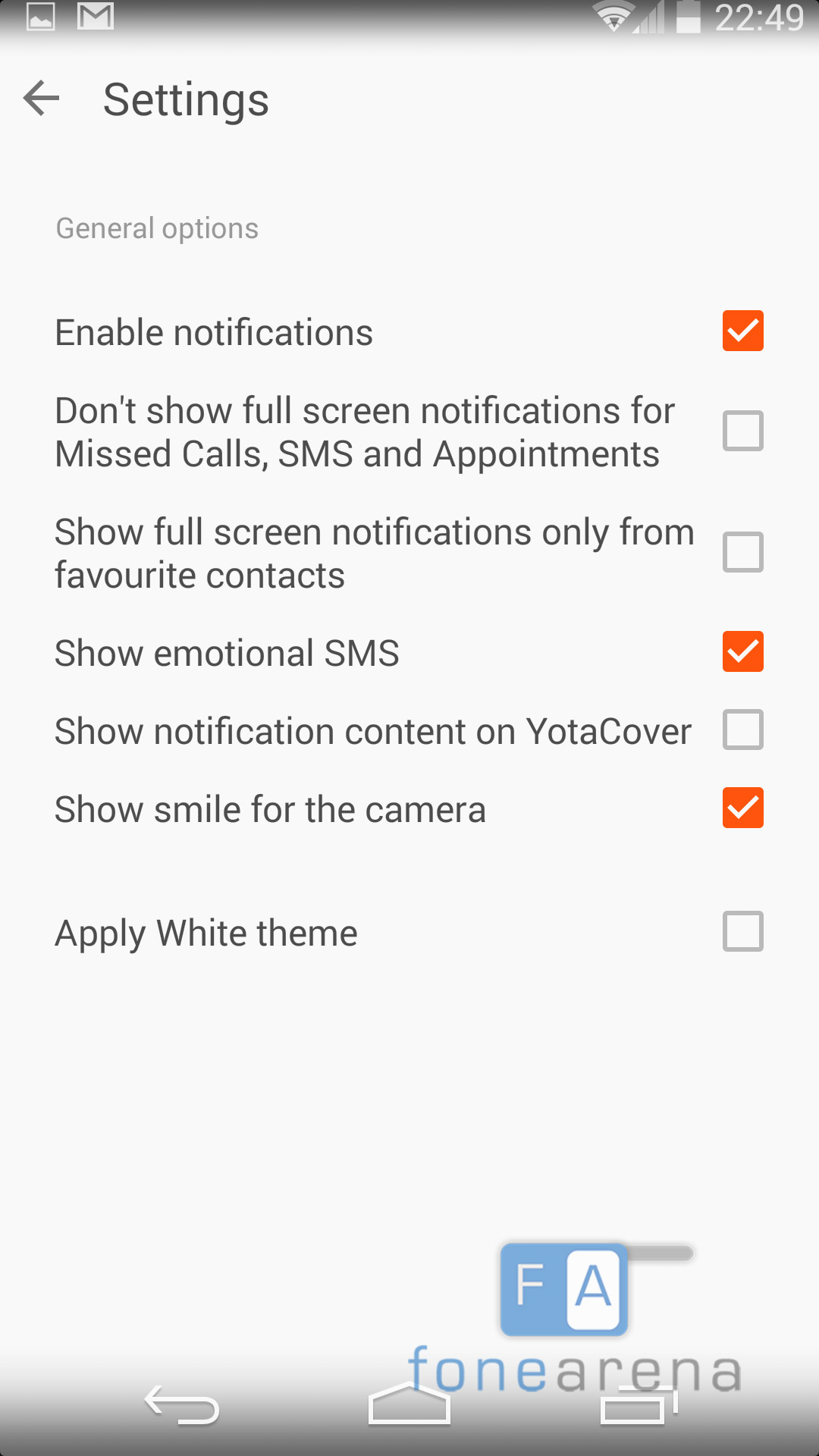Uncheck Enable notifications
The image size is (819, 1456).
click(742, 331)
